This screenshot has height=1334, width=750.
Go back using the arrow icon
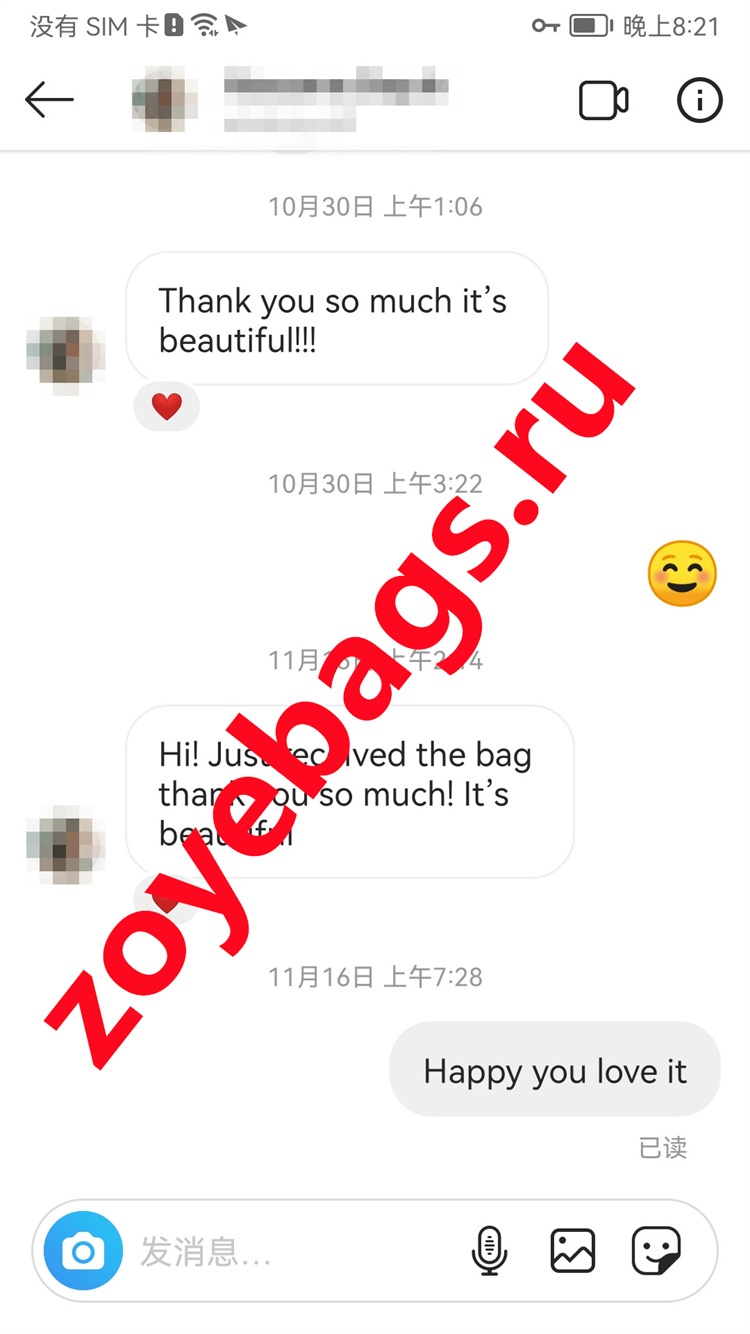click(49, 100)
